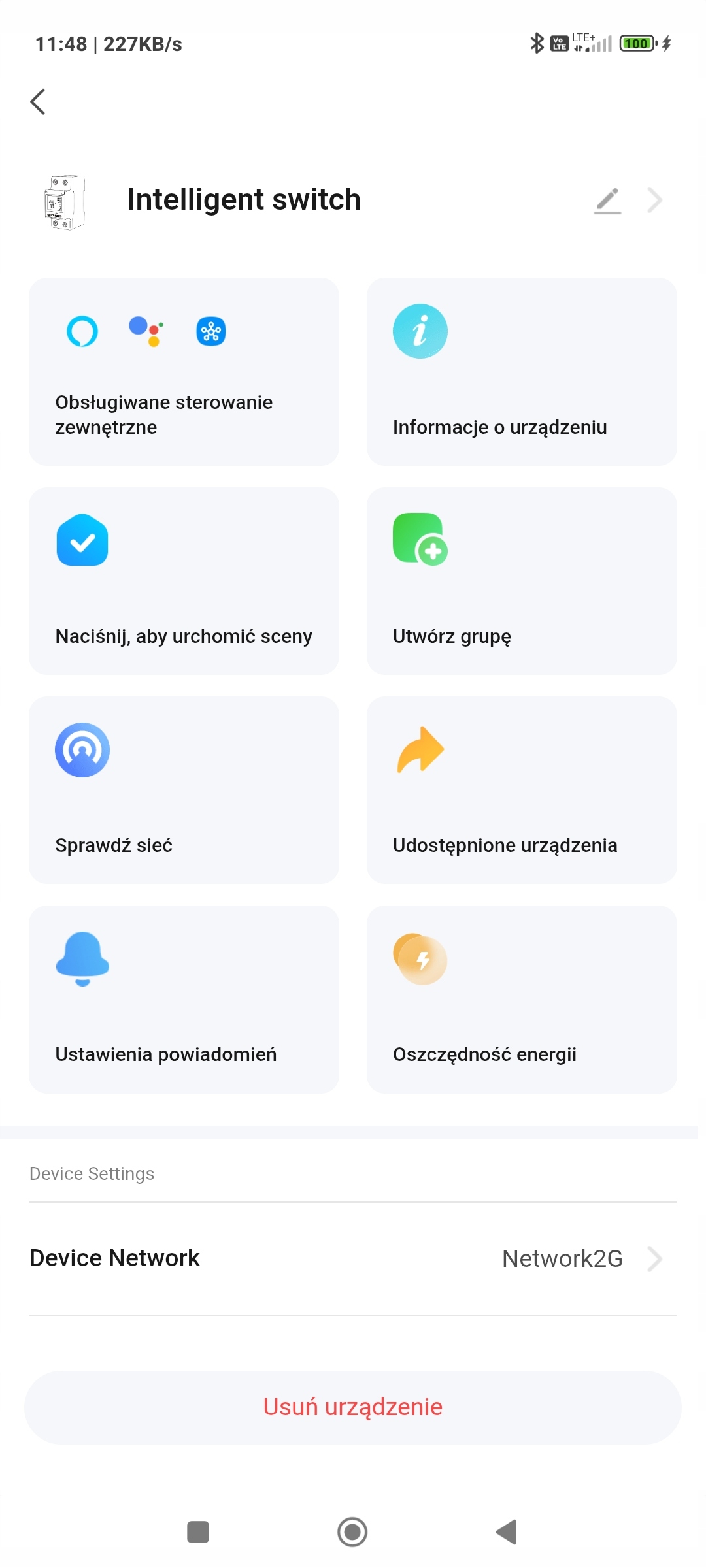The height and width of the screenshot is (1568, 706).
Task: Open the Sprawdź sieć card
Action: [184, 790]
